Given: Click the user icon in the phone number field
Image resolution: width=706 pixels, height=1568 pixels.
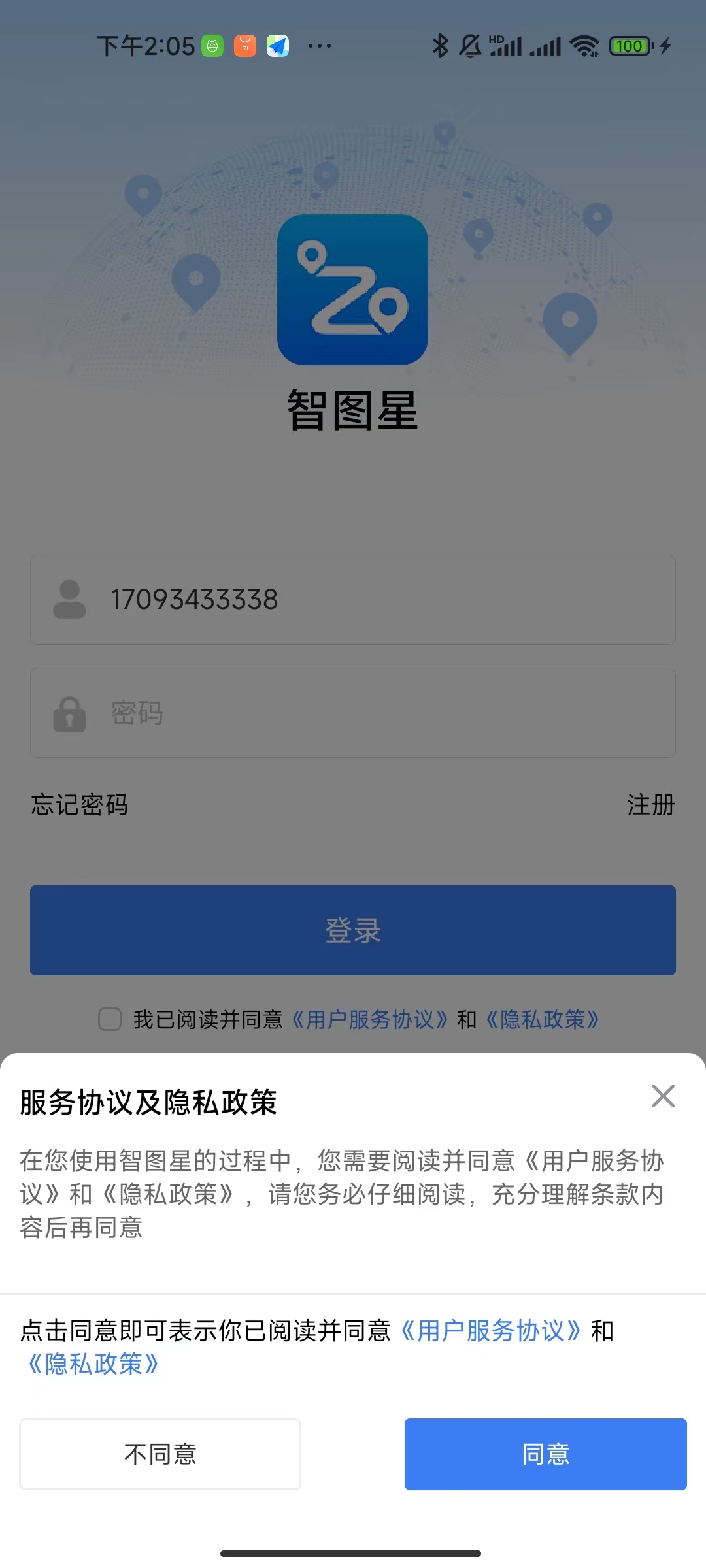Looking at the screenshot, I should pyautogui.click(x=70, y=600).
